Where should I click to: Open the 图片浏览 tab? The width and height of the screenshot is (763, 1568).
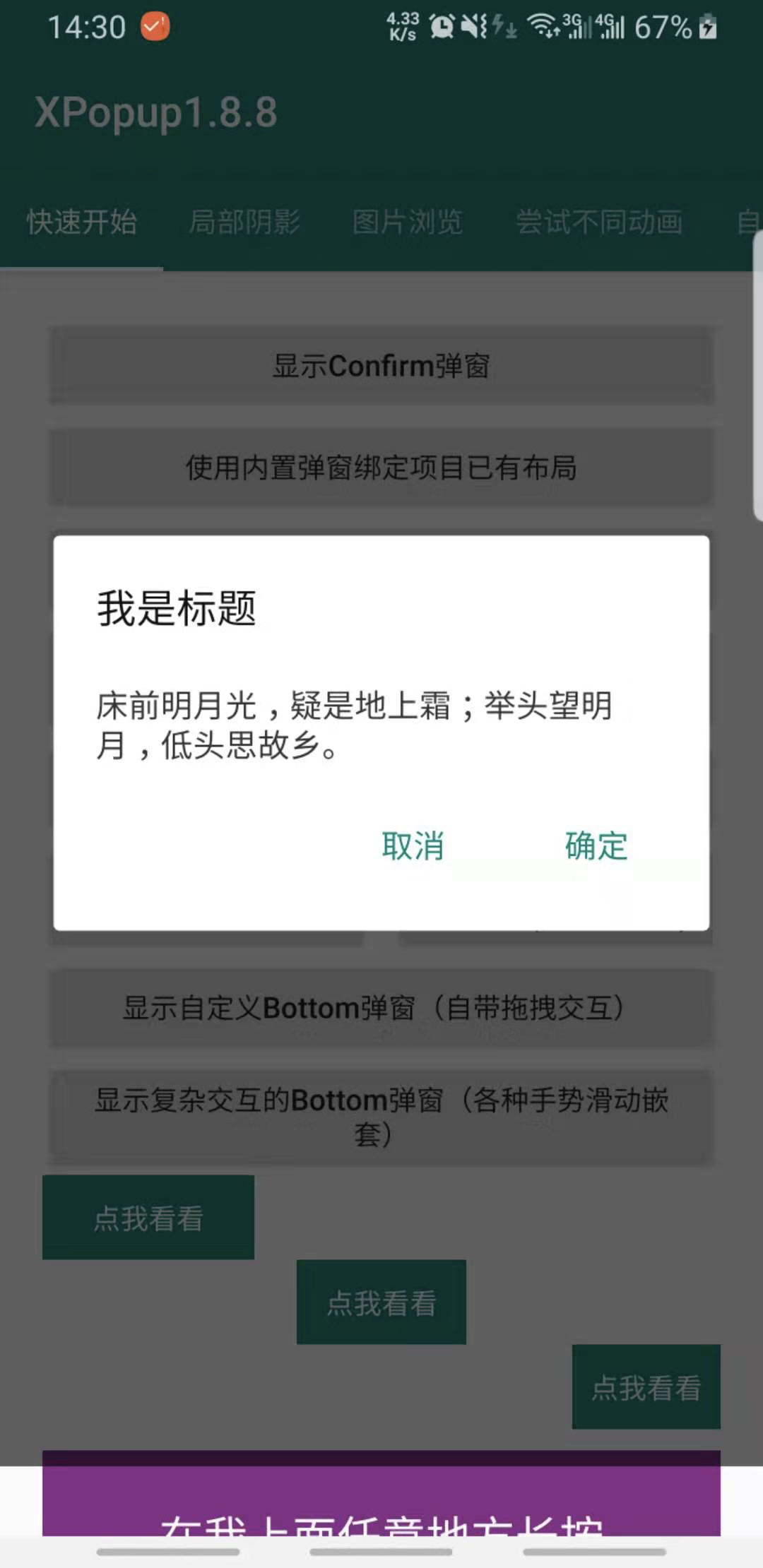[x=408, y=221]
